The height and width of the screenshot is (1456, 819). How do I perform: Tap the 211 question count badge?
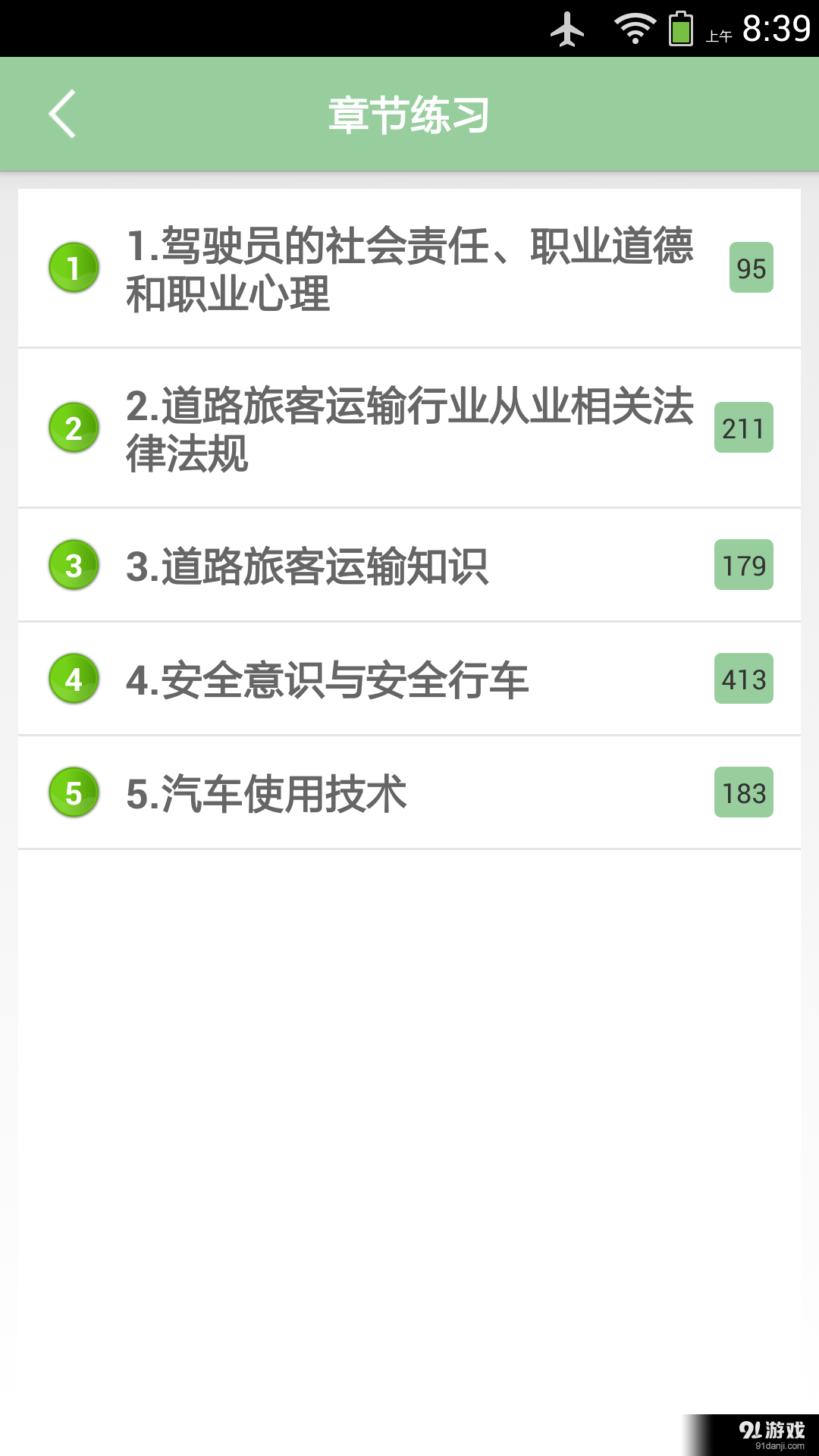[x=745, y=428]
